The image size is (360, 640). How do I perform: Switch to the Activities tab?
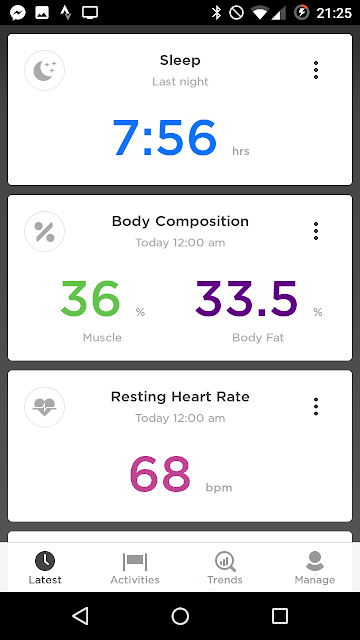(135, 568)
